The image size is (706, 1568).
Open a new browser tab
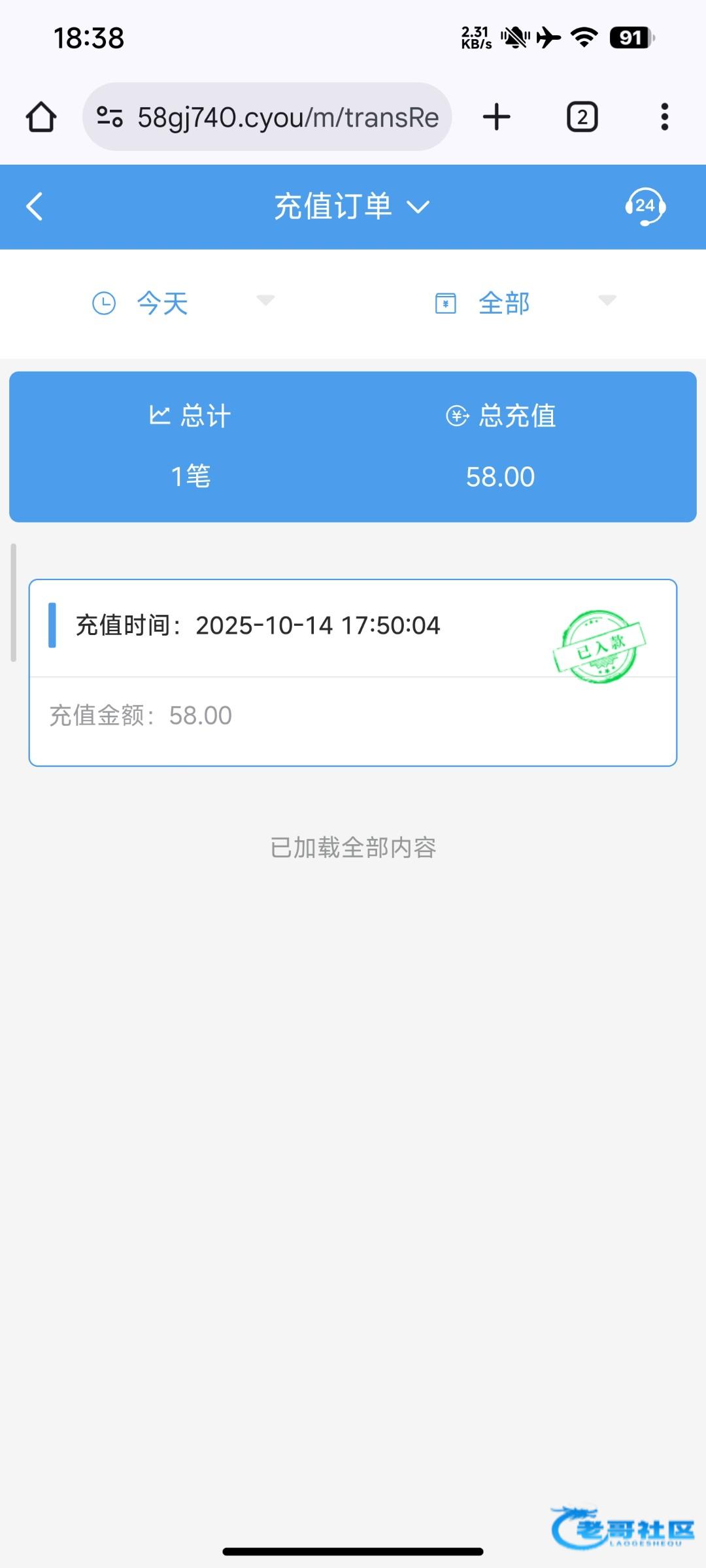pyautogui.click(x=497, y=118)
